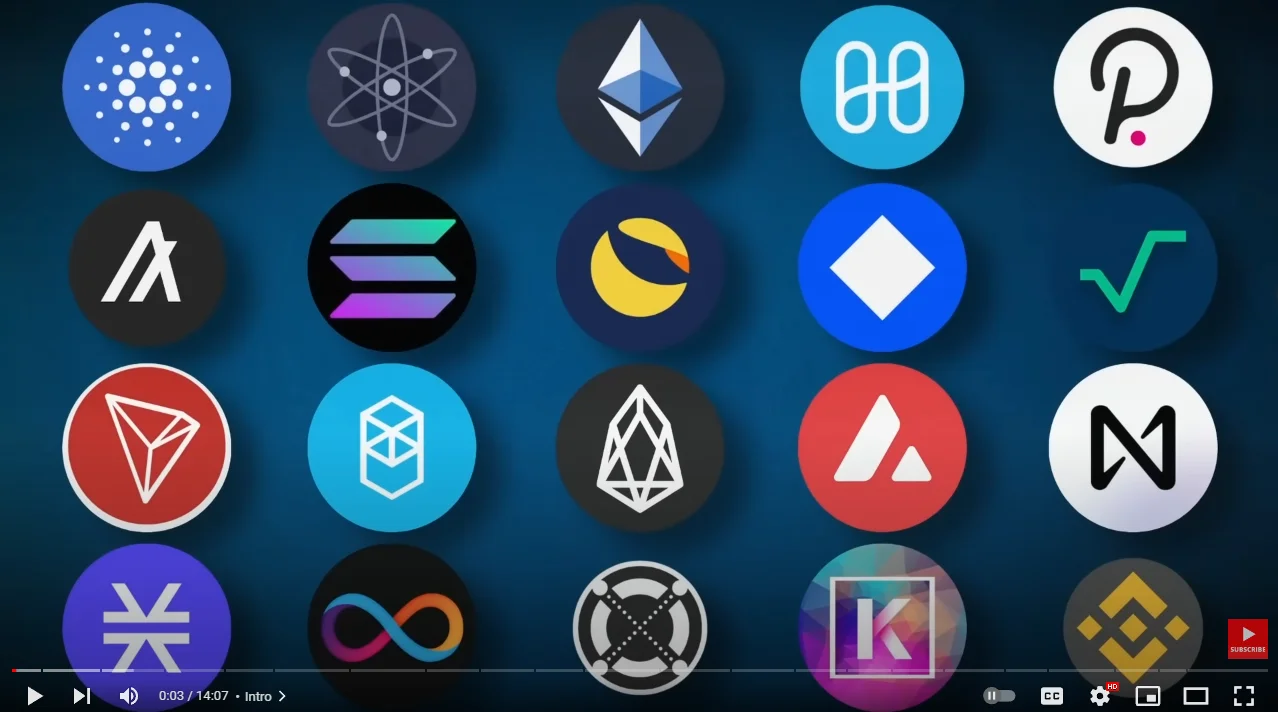This screenshot has height=712, width=1278.
Task: Tap the red Subscribe channel button
Action: [x=1247, y=639]
